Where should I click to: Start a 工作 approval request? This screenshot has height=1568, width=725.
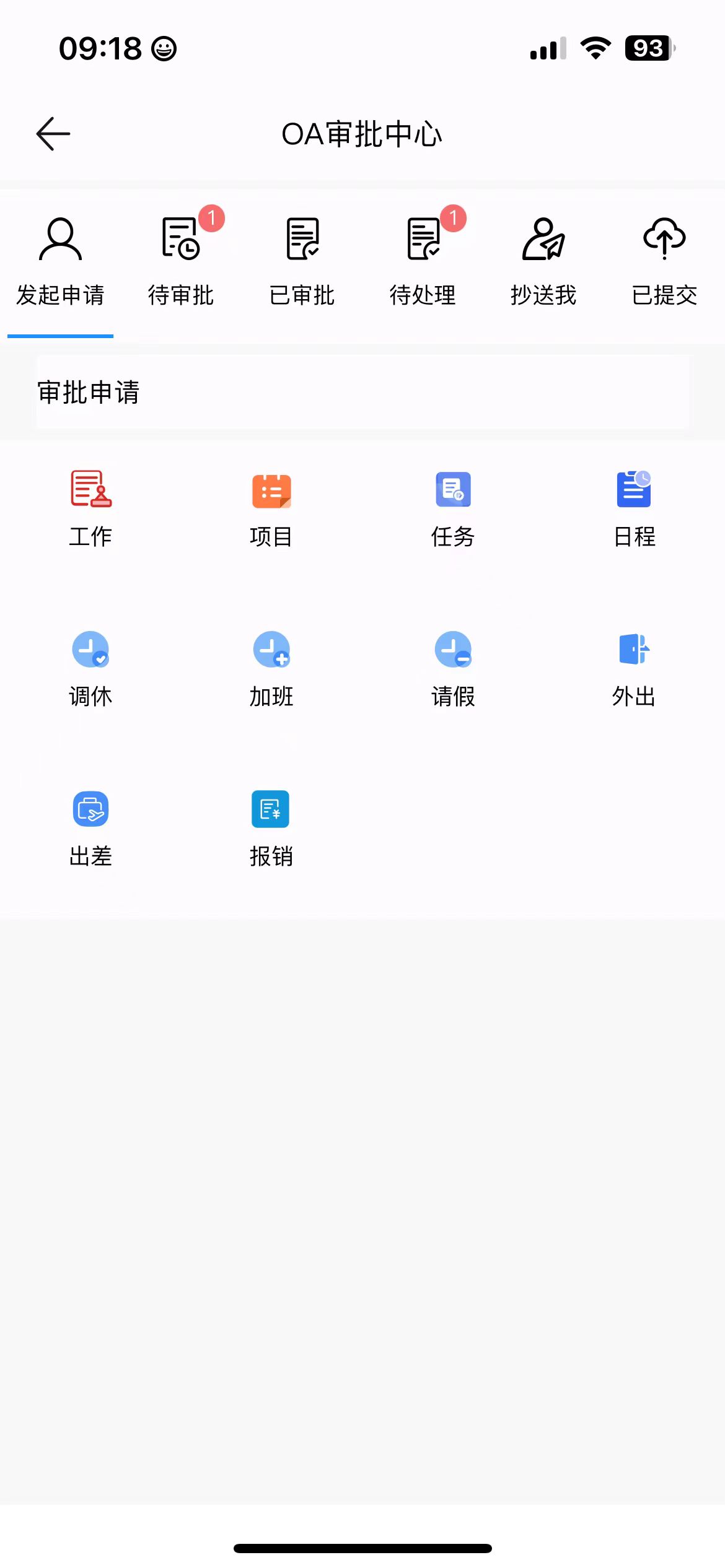tap(90, 508)
